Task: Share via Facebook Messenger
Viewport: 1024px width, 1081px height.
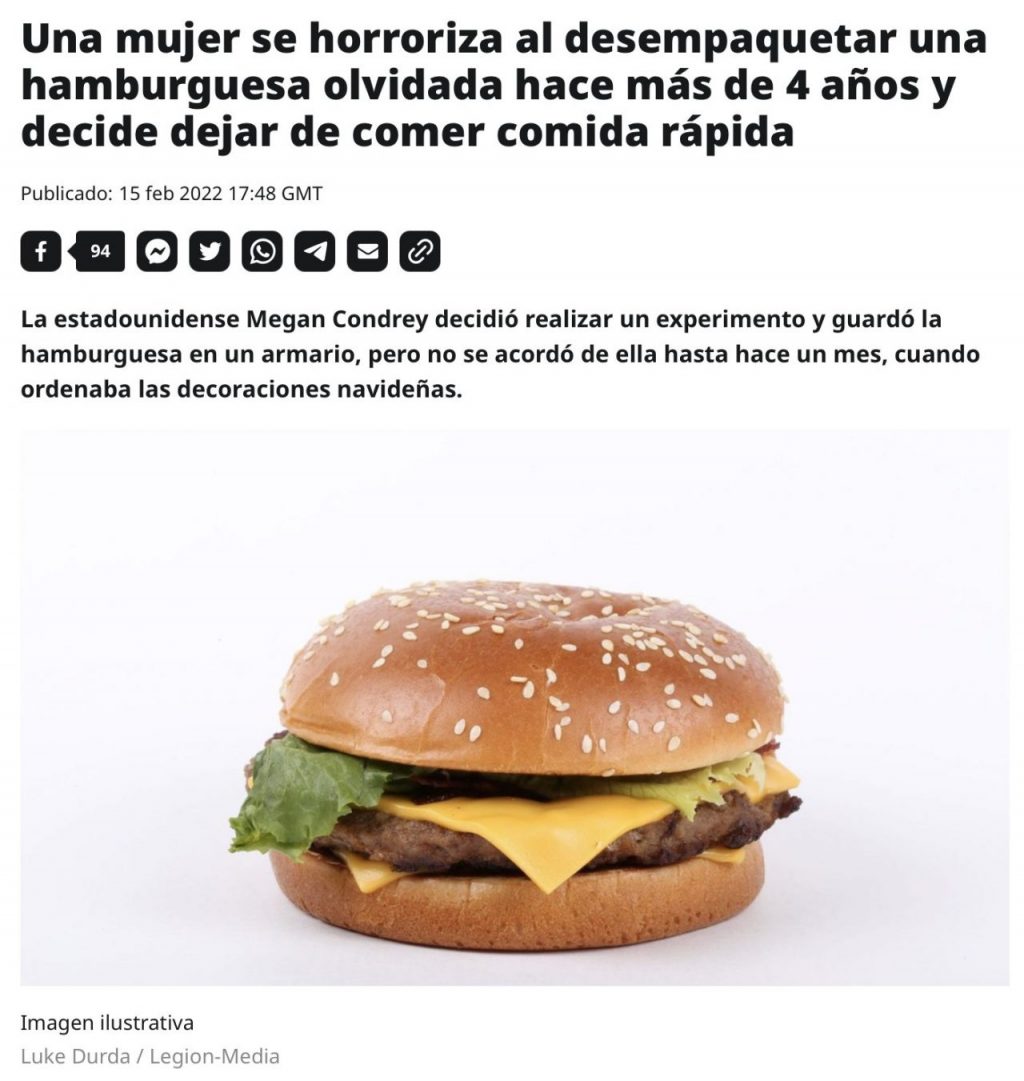Action: click(157, 252)
